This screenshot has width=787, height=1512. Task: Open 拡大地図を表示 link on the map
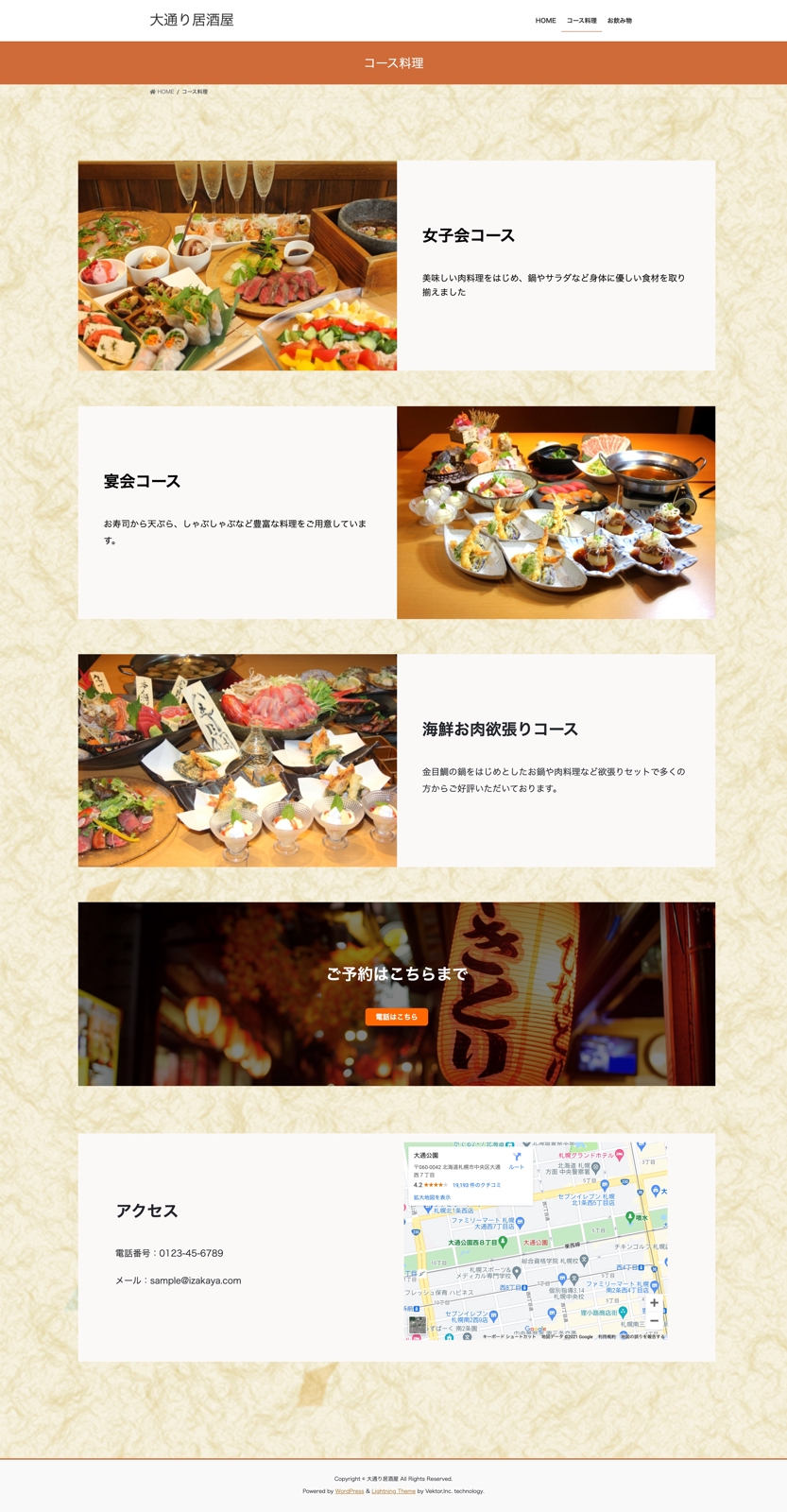(432, 1197)
